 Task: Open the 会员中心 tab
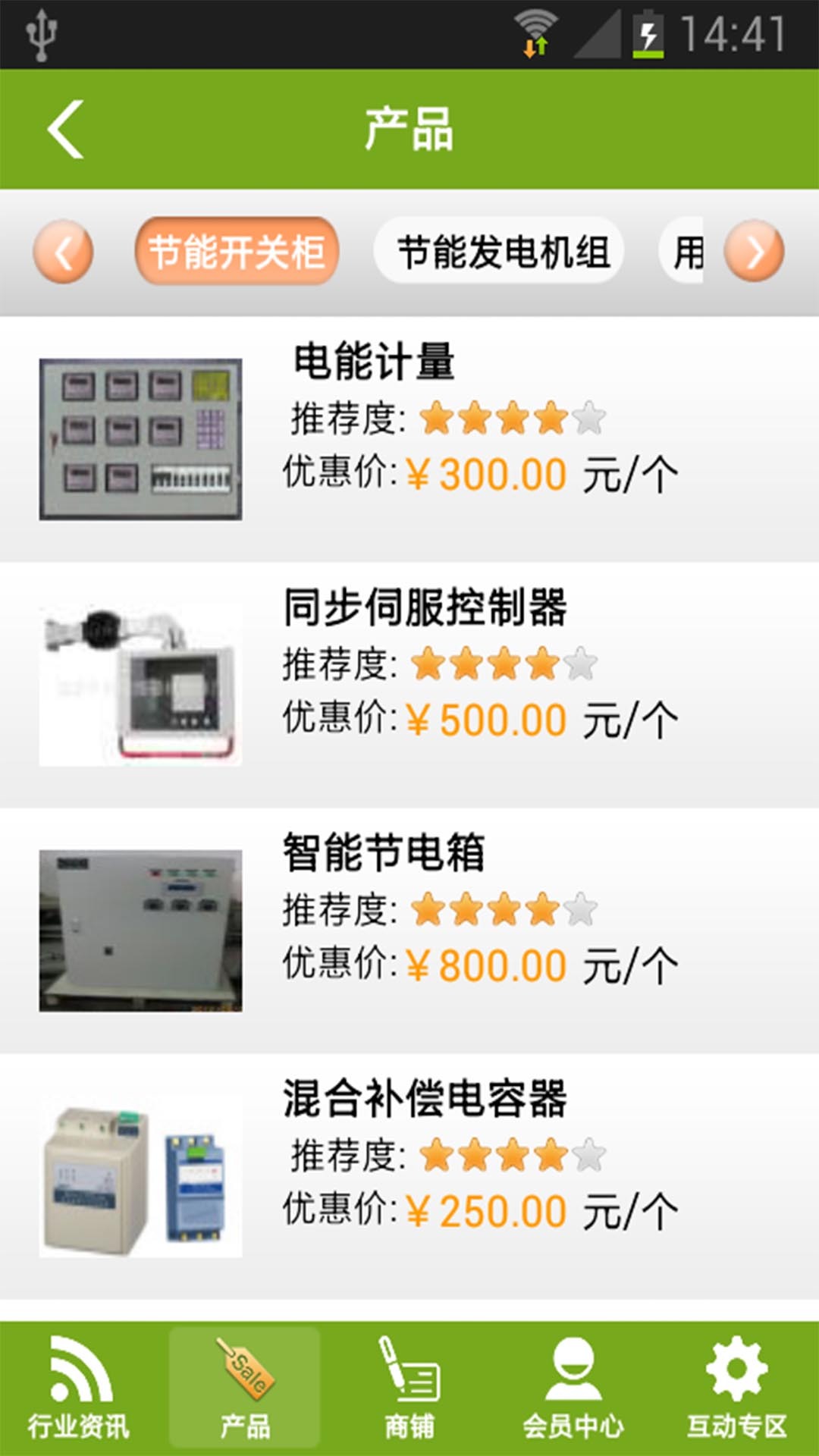573,1388
